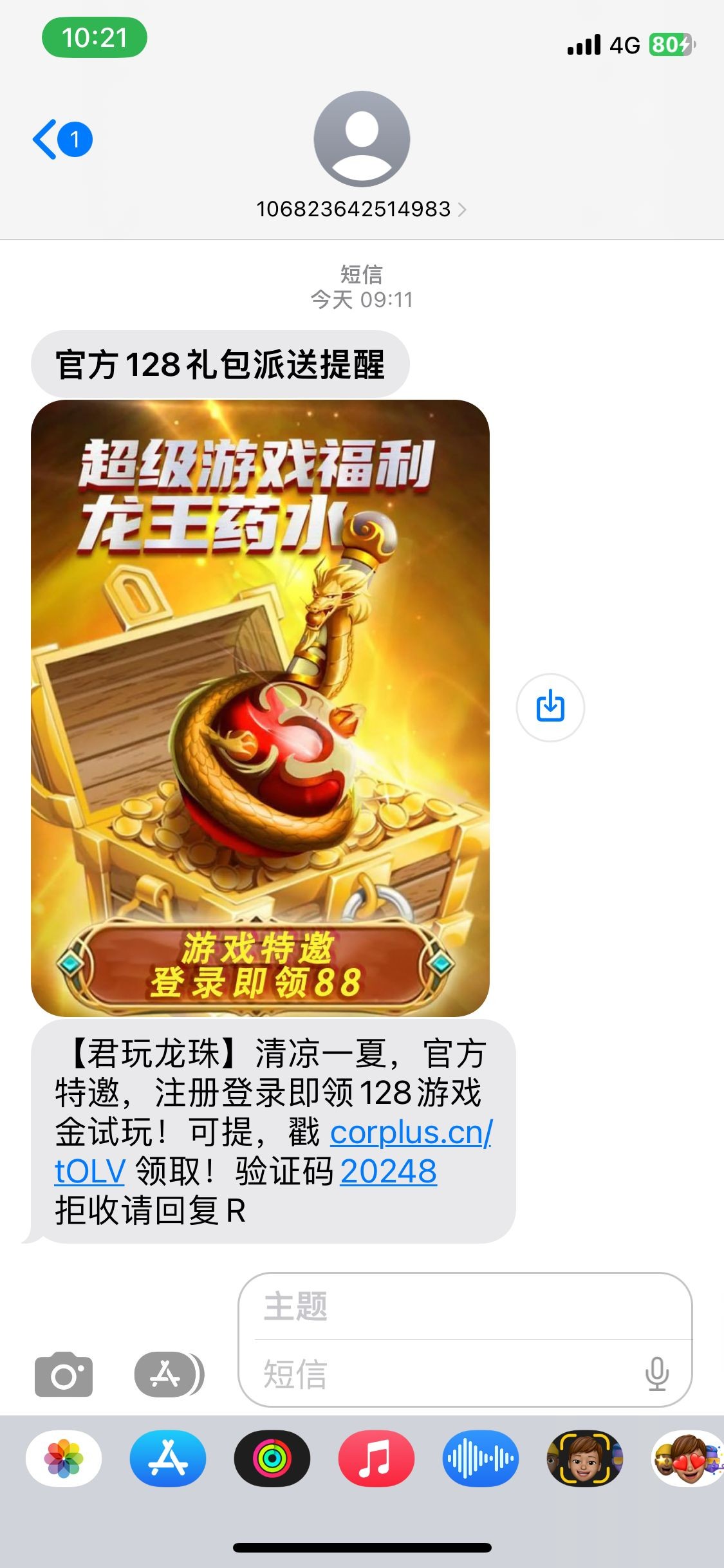
Task: Toggle the iMessage apps drawer button
Action: point(169,1374)
